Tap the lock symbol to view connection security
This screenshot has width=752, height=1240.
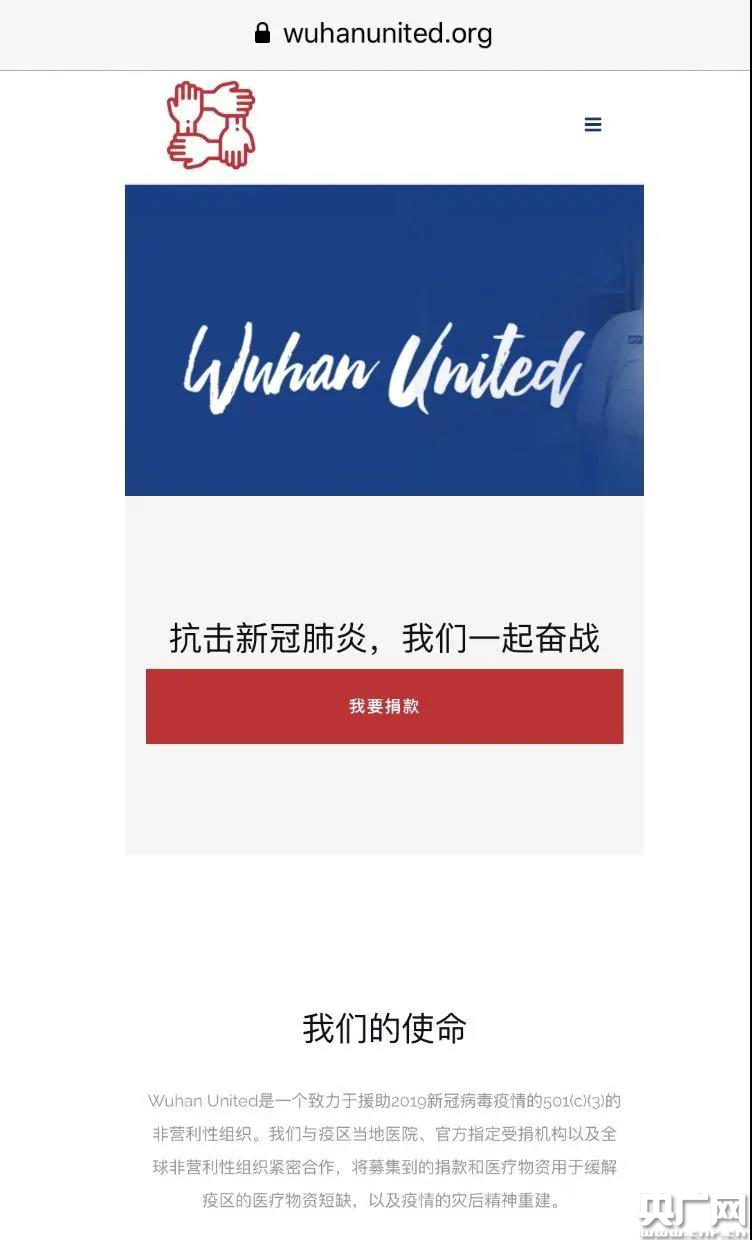[263, 33]
